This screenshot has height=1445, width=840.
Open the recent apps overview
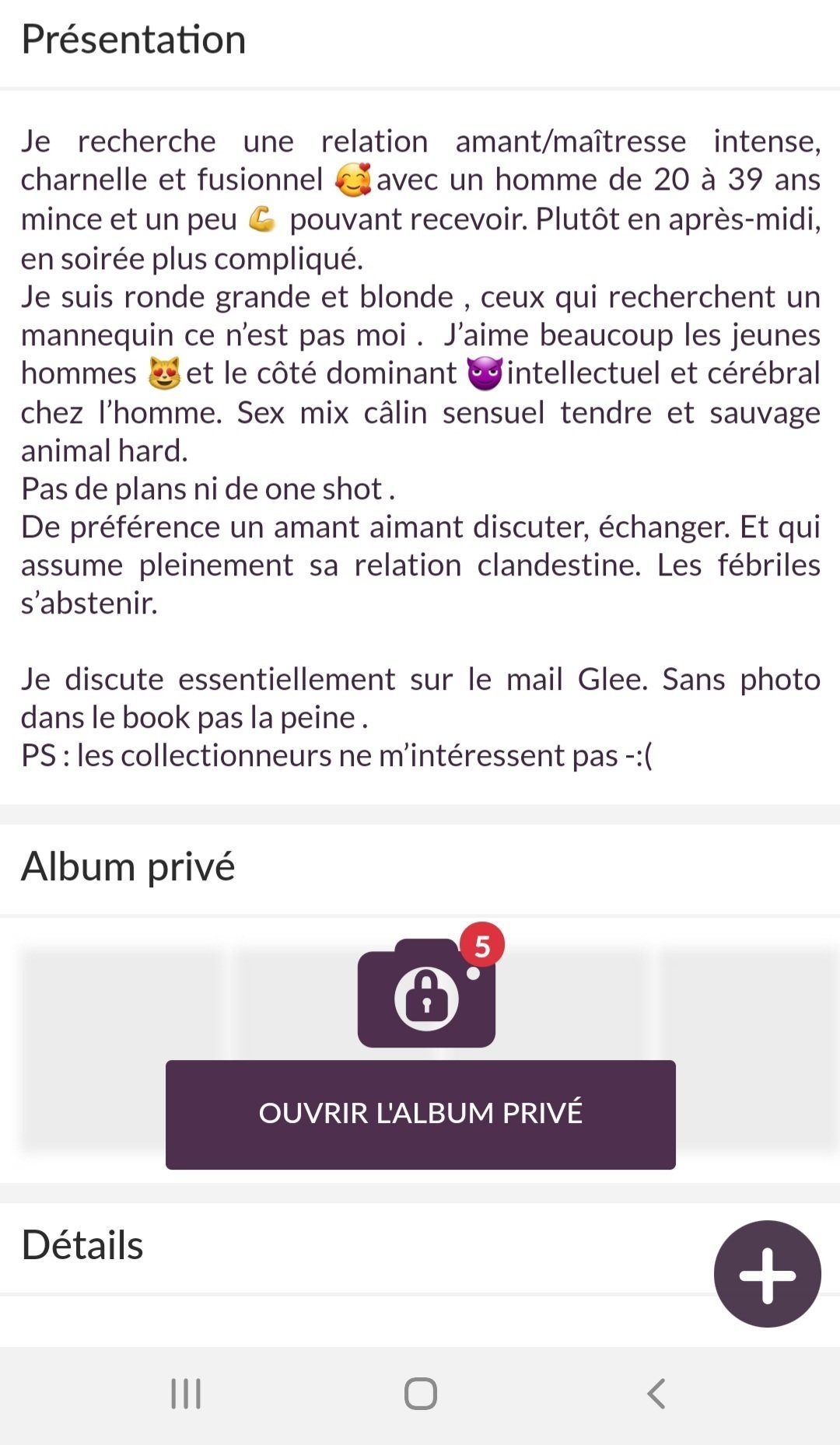point(186,1394)
